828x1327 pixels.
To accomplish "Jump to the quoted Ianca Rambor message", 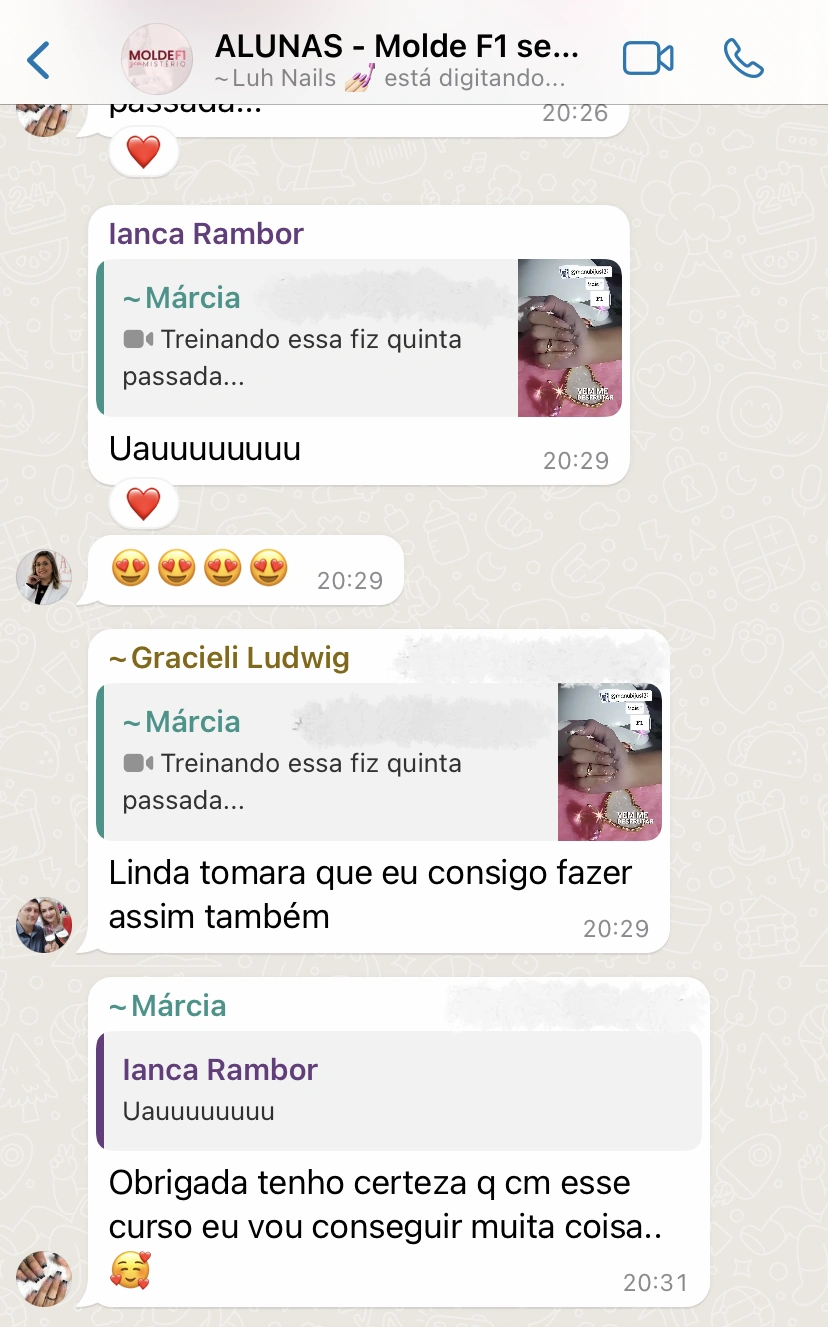I will coord(399,1090).
